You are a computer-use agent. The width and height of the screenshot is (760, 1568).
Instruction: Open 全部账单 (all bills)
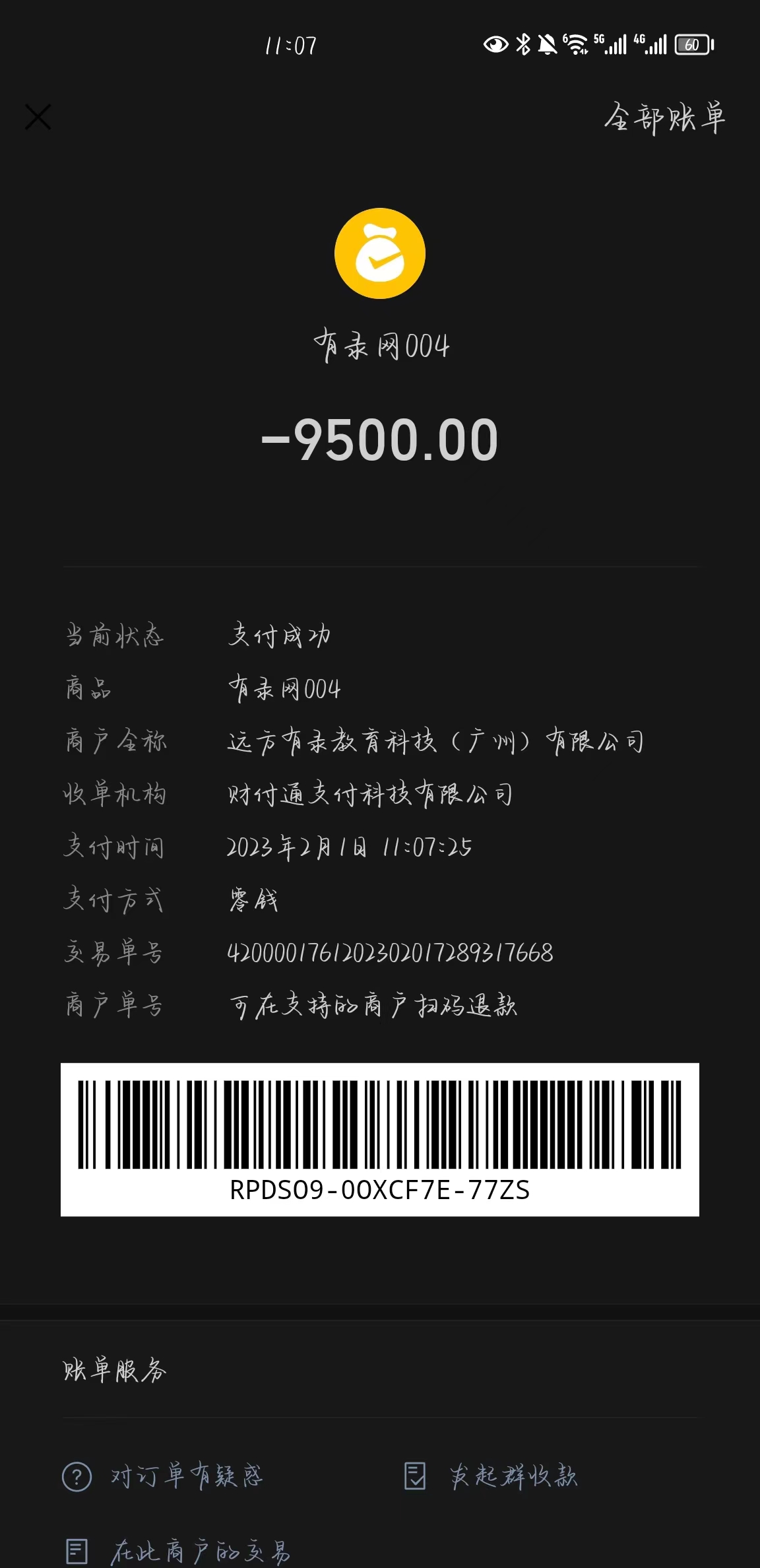[664, 119]
